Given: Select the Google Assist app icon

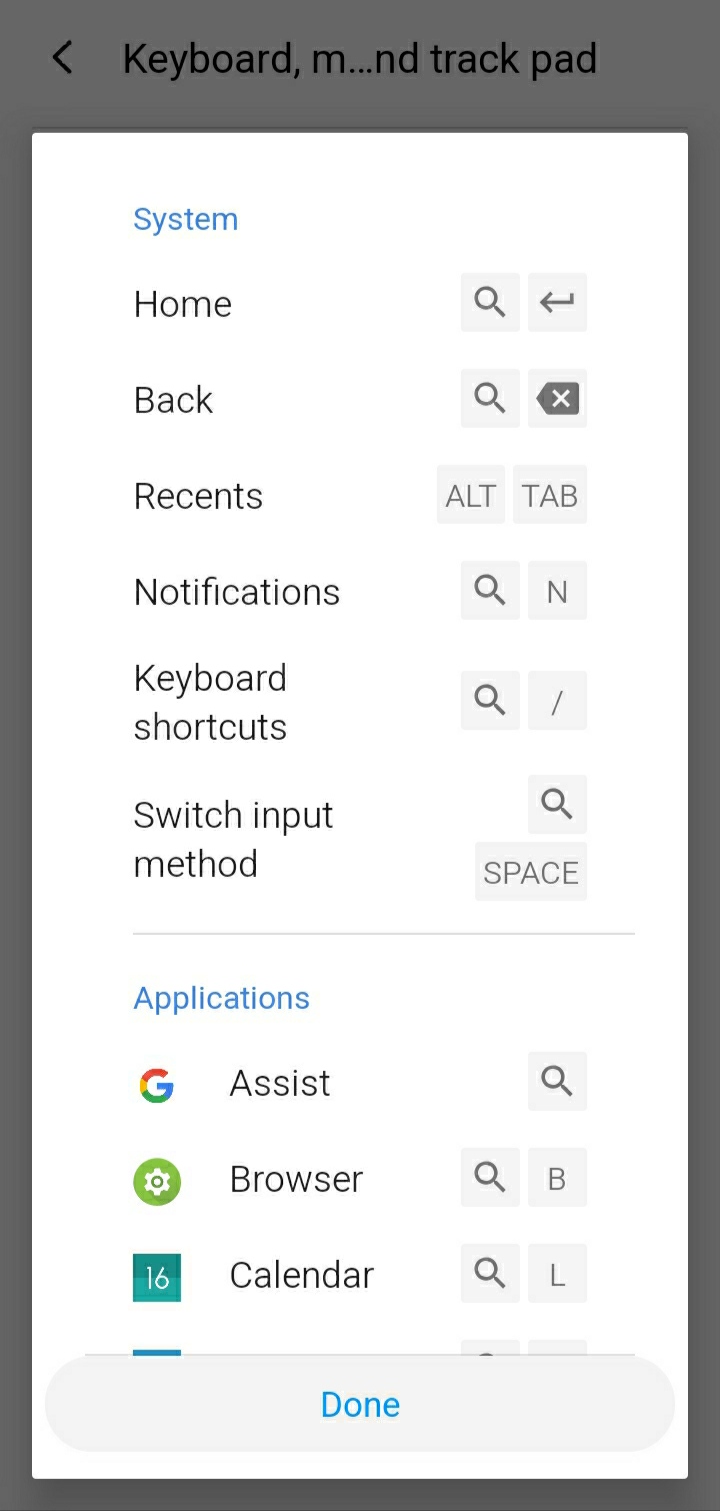Looking at the screenshot, I should tap(157, 1083).
